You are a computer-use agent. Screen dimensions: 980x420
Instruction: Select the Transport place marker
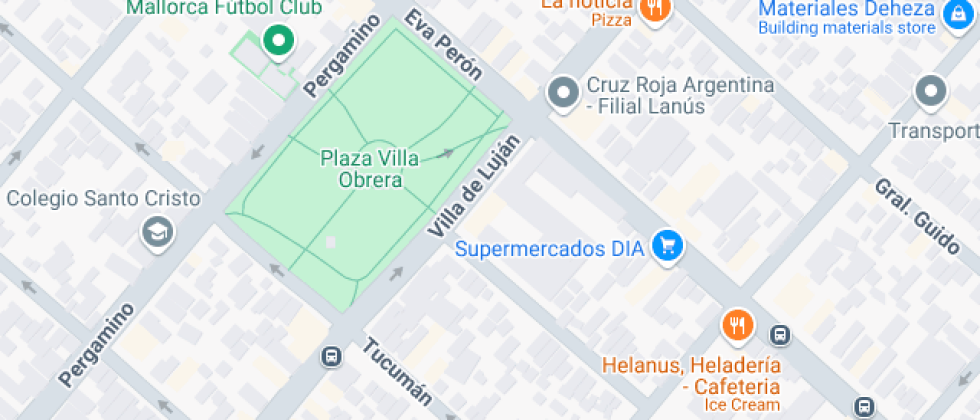(931, 93)
